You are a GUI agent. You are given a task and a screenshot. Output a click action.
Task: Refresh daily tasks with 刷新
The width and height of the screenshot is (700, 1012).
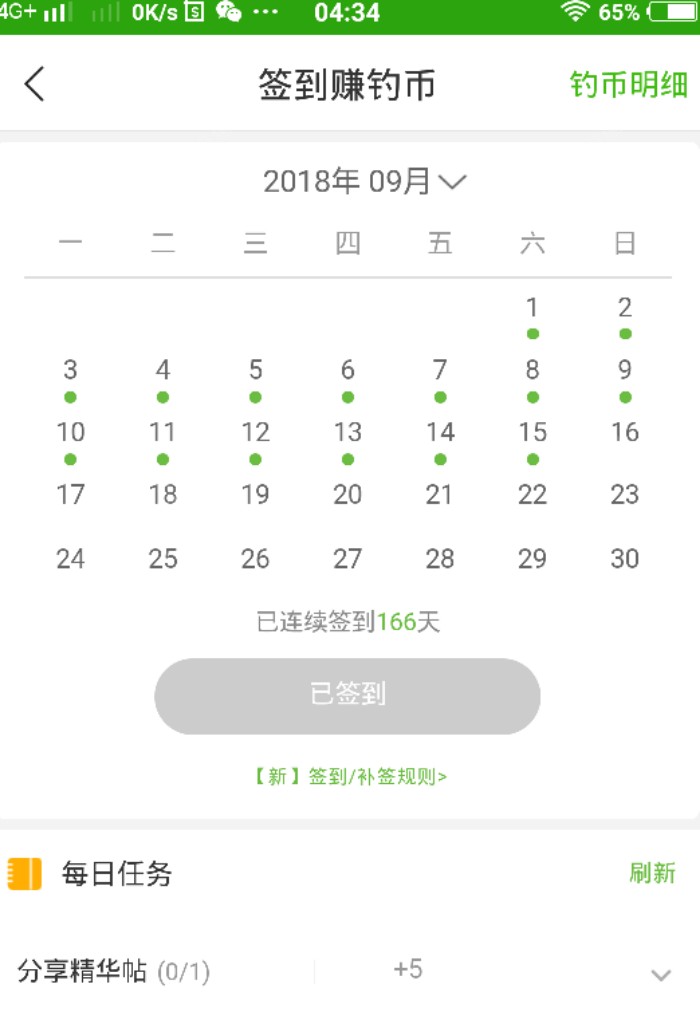point(652,873)
